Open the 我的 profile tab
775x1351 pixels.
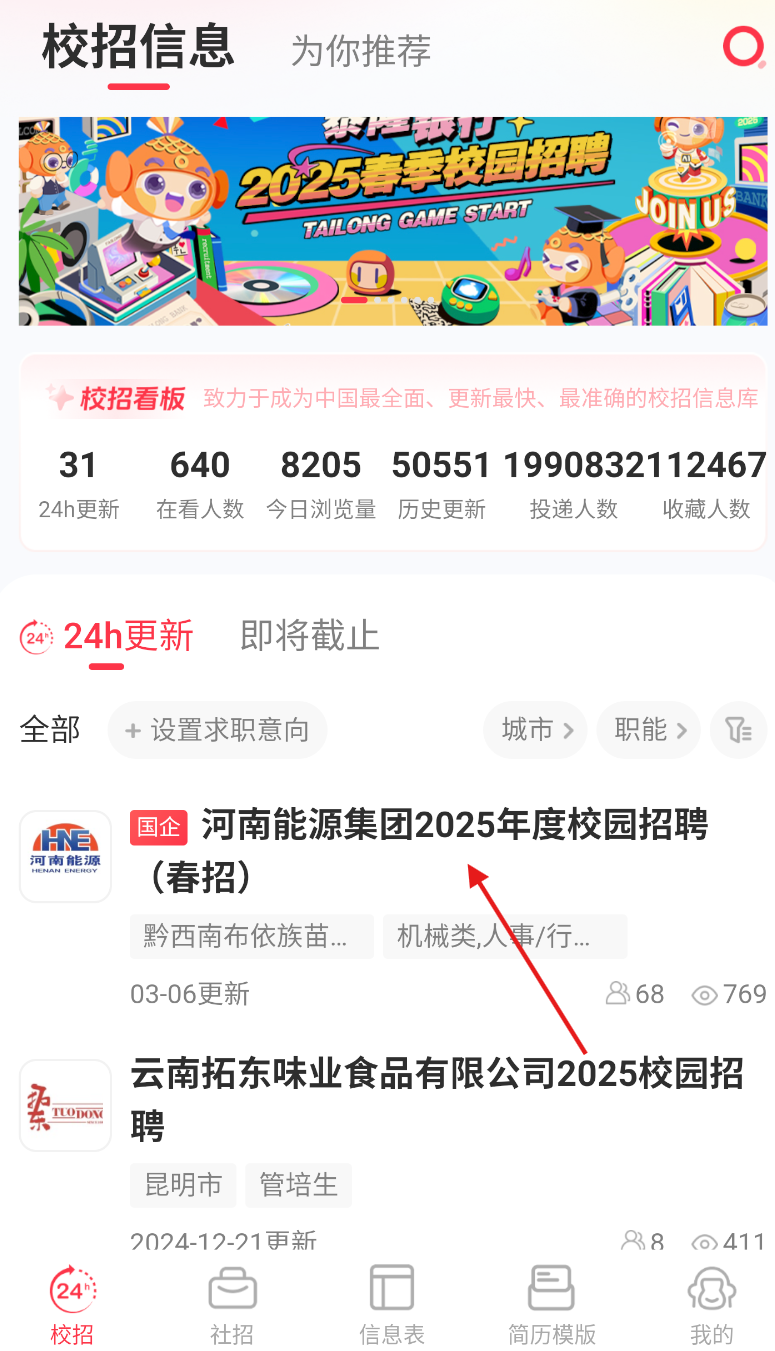pyautogui.click(x=712, y=1305)
